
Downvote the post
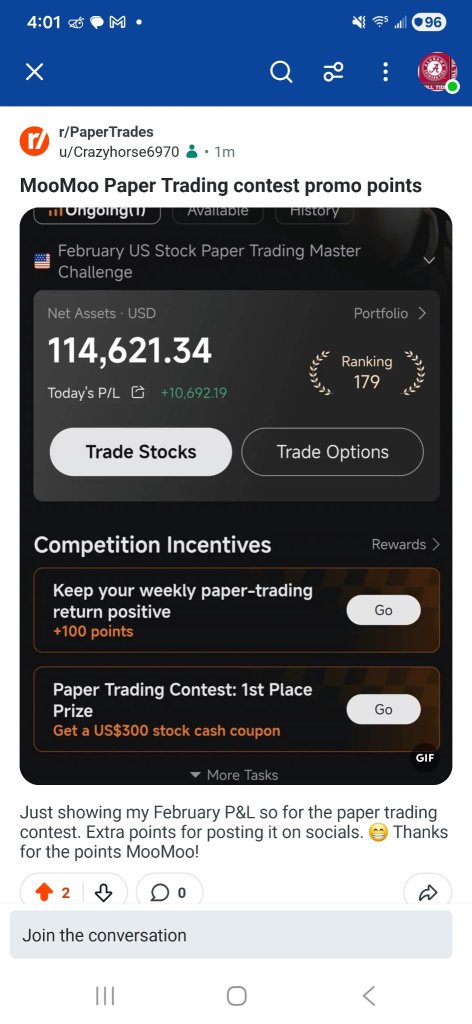(x=104, y=892)
